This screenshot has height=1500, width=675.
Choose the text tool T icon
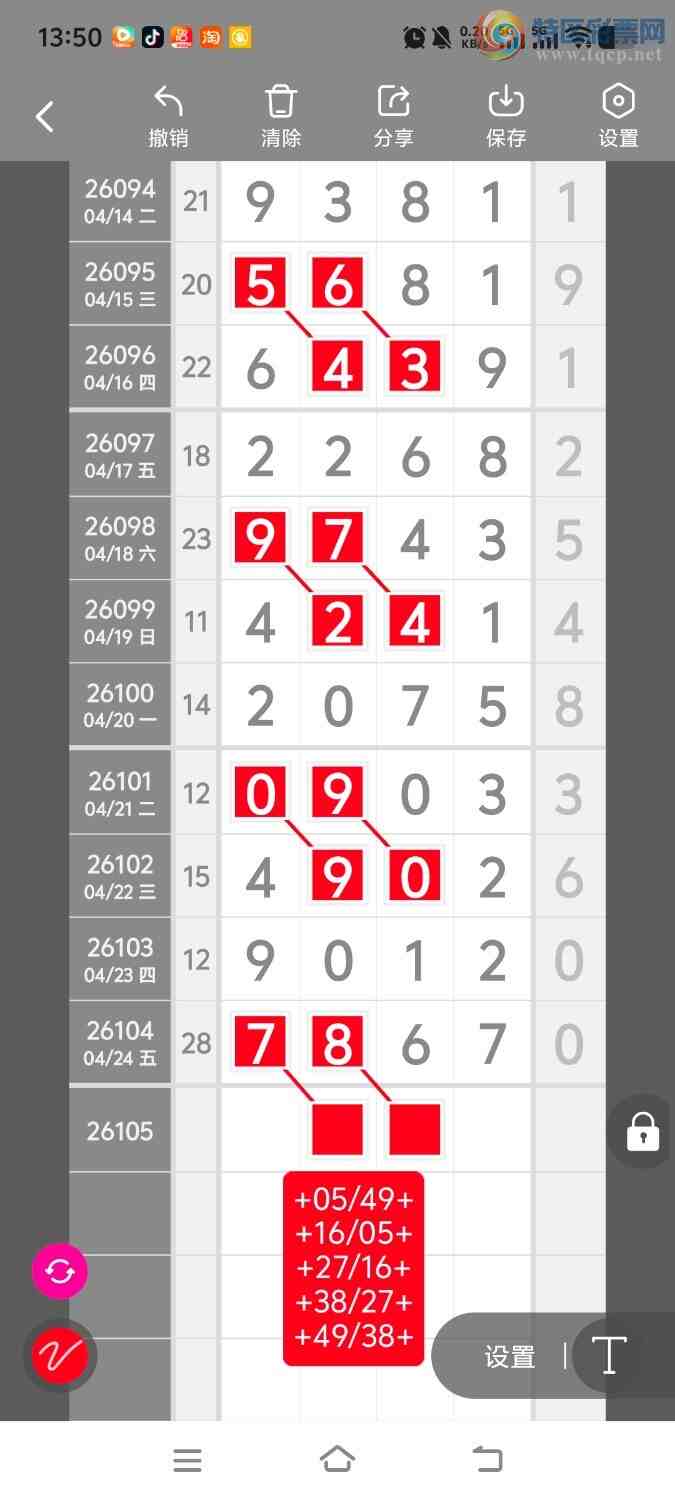click(x=608, y=1356)
